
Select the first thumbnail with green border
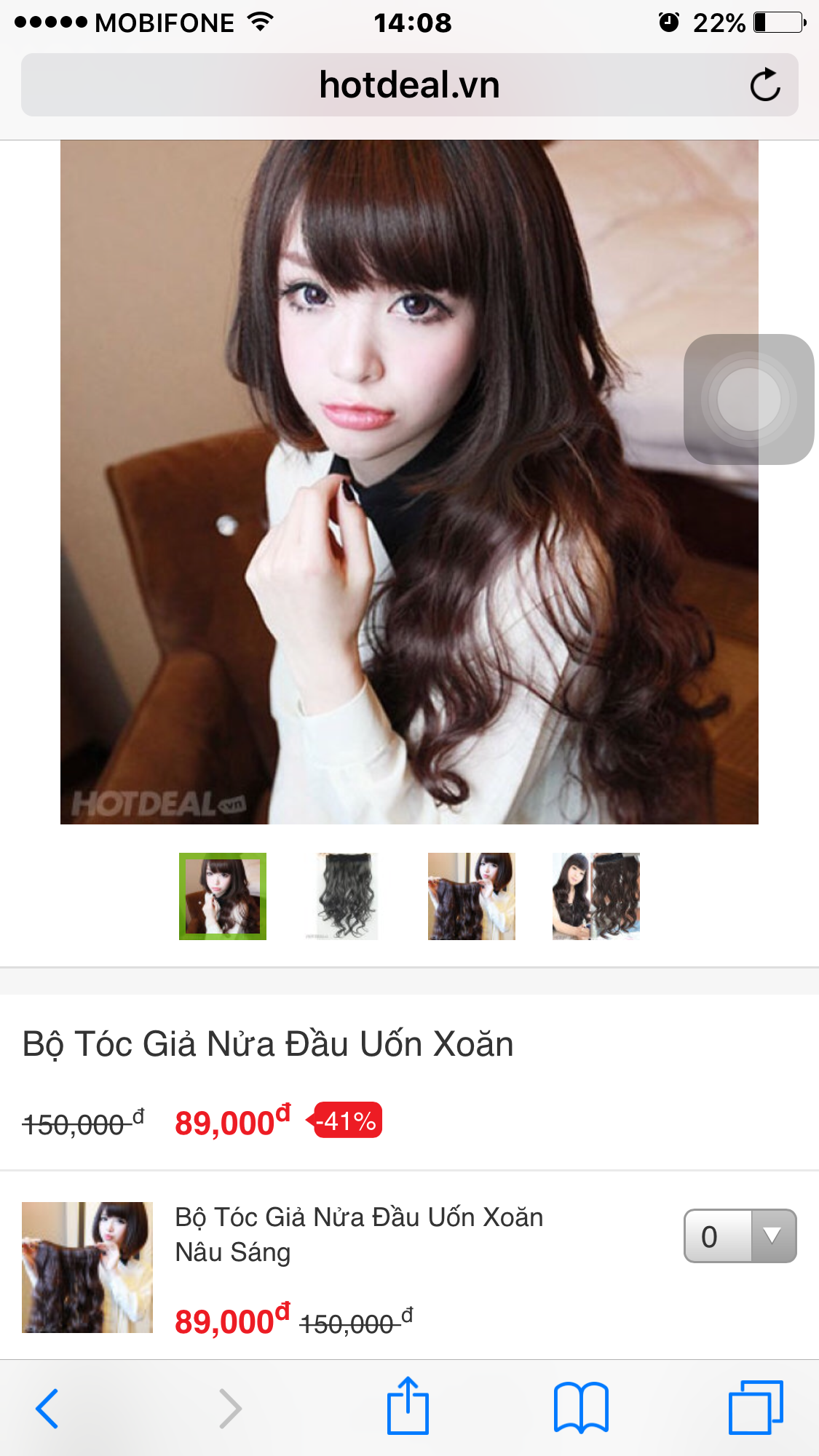point(223,896)
